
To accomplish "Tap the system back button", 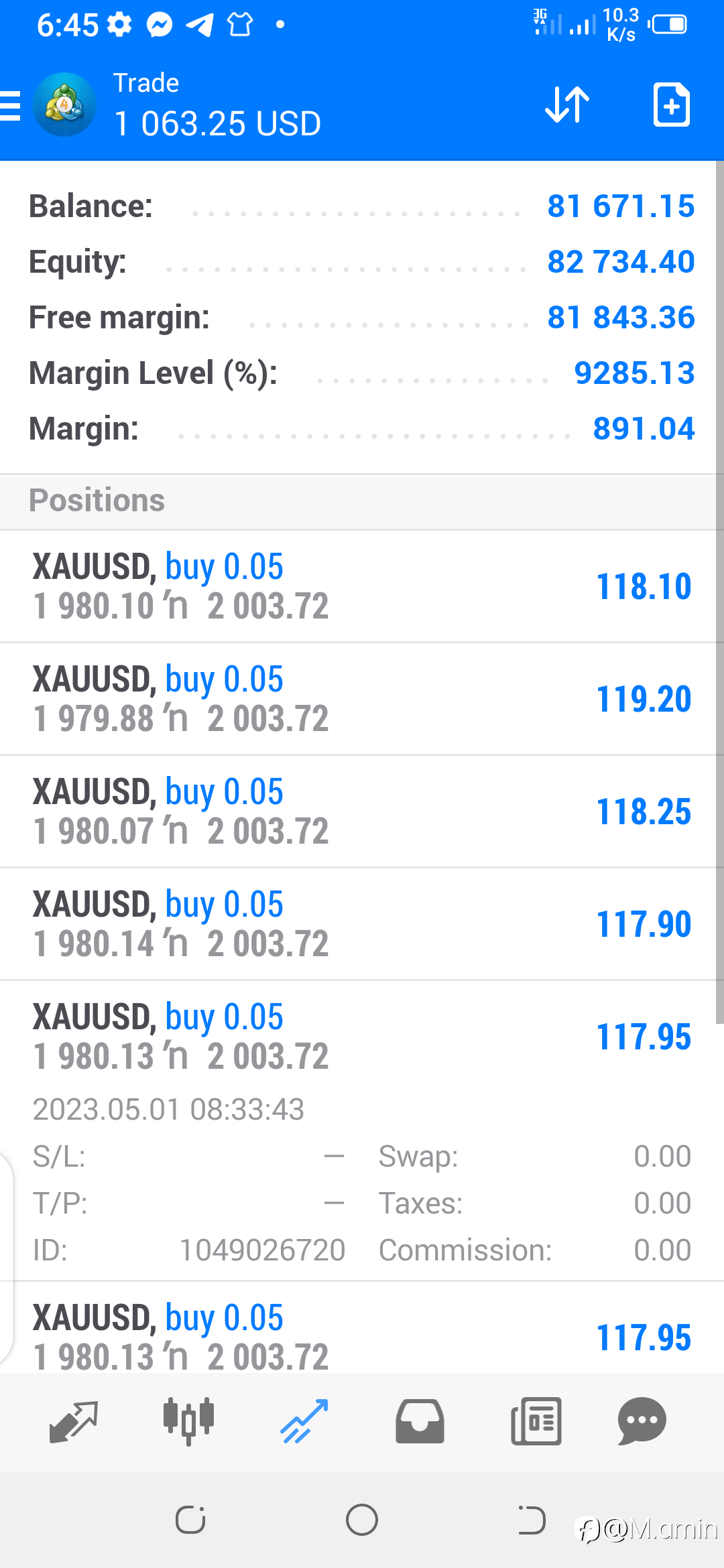I will tap(532, 1520).
